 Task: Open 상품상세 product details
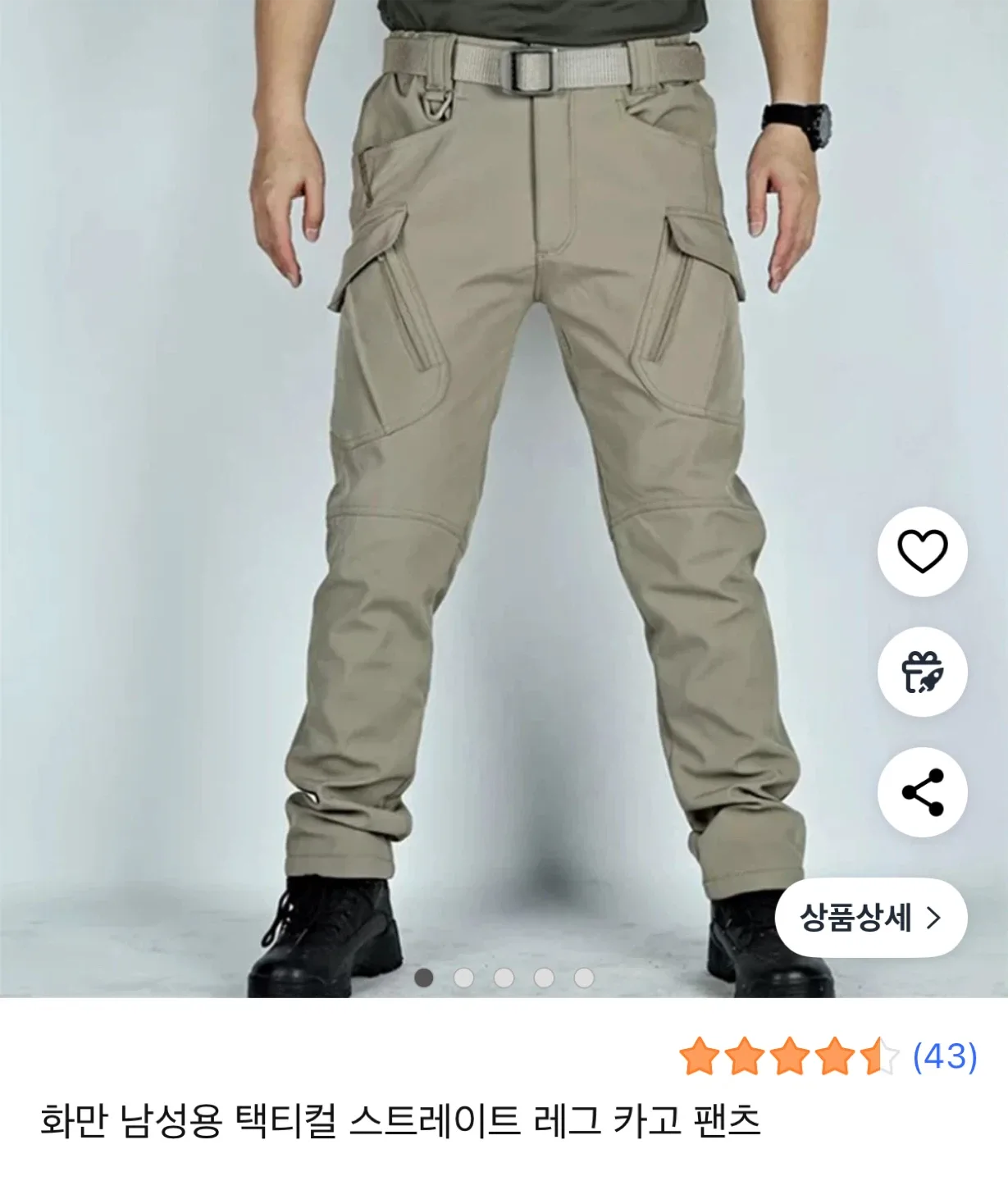coord(870,917)
